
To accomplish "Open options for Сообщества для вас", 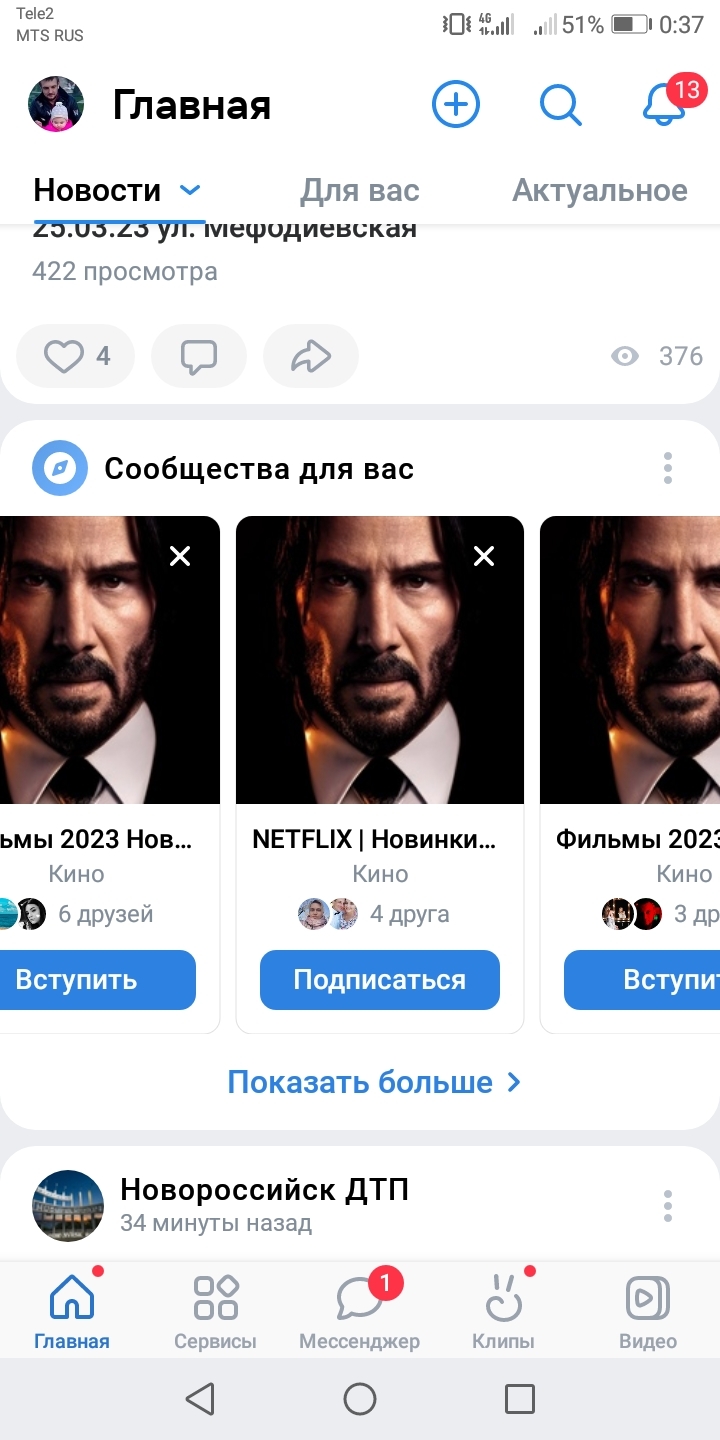I will coord(667,468).
